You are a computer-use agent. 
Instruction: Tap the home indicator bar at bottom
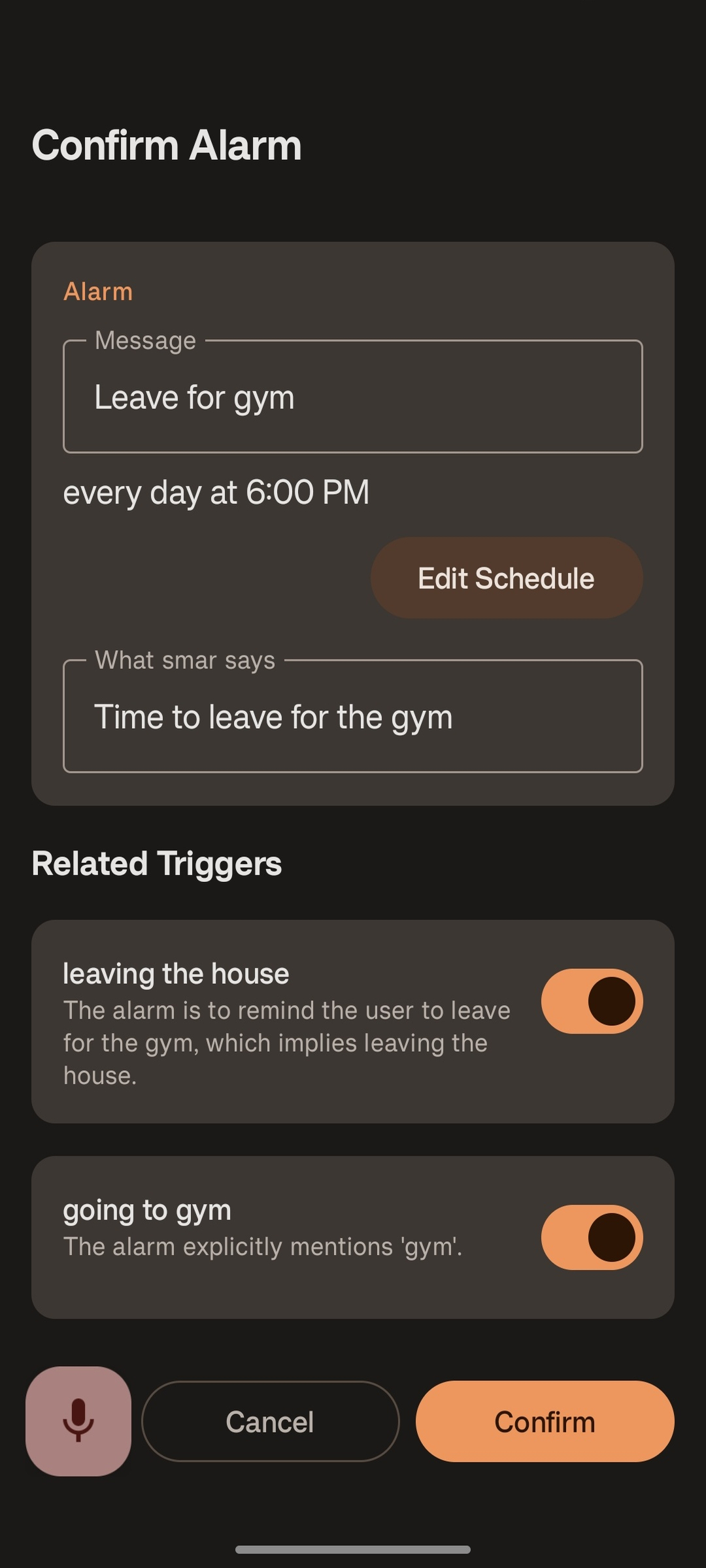click(353, 1550)
